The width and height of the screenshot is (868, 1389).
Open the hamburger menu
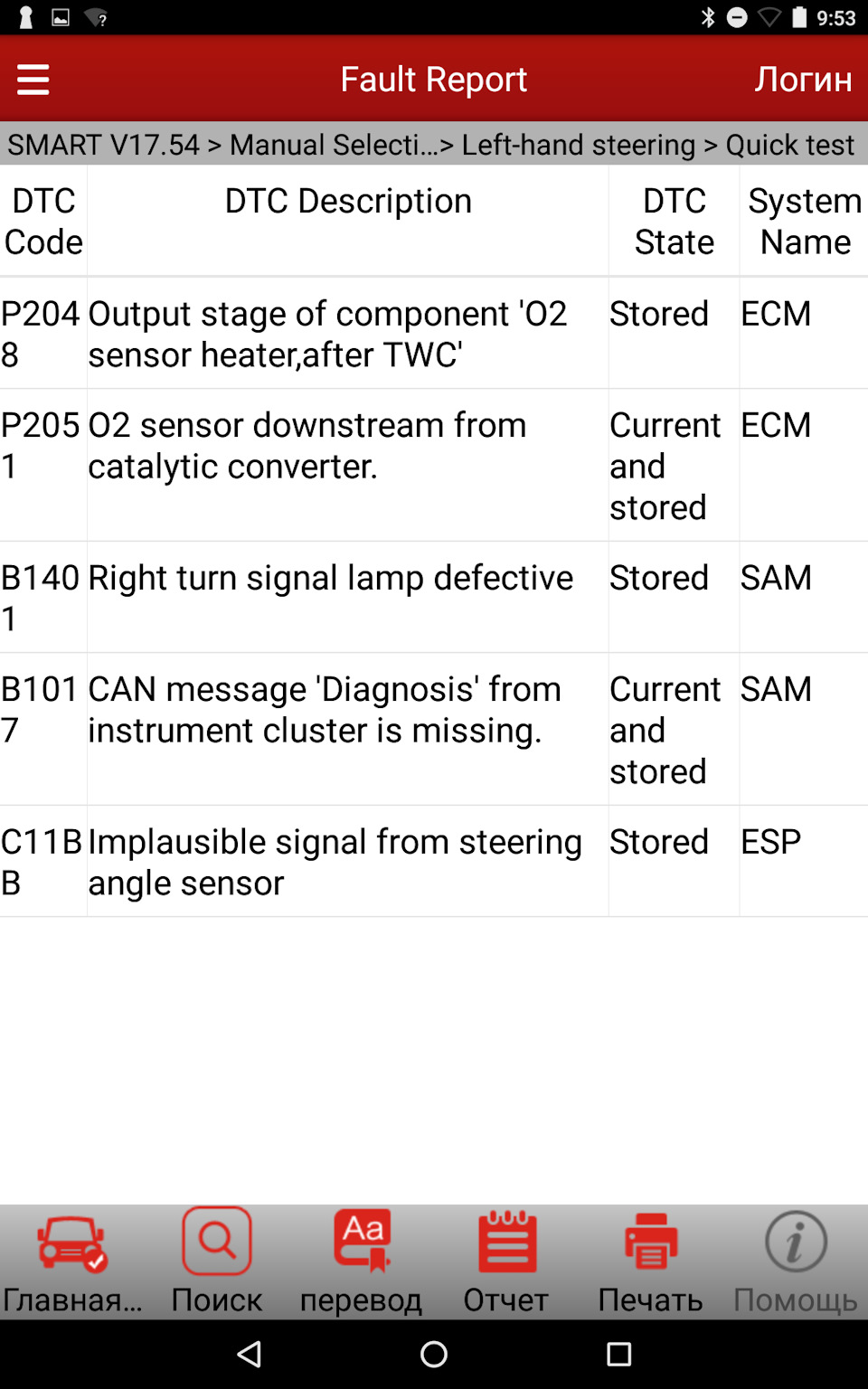[33, 80]
